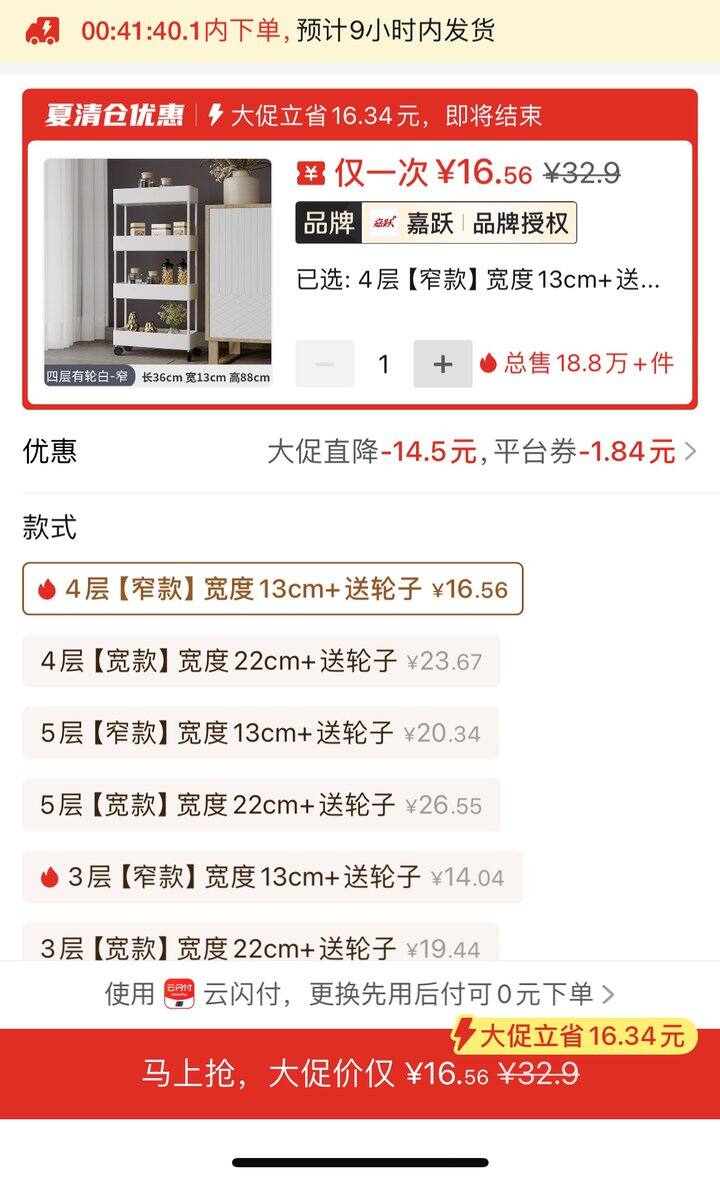Select 5层【宽款】宽度22cm at ¥26.55
Image resolution: width=720 pixels, height=1182 pixels.
262,805
